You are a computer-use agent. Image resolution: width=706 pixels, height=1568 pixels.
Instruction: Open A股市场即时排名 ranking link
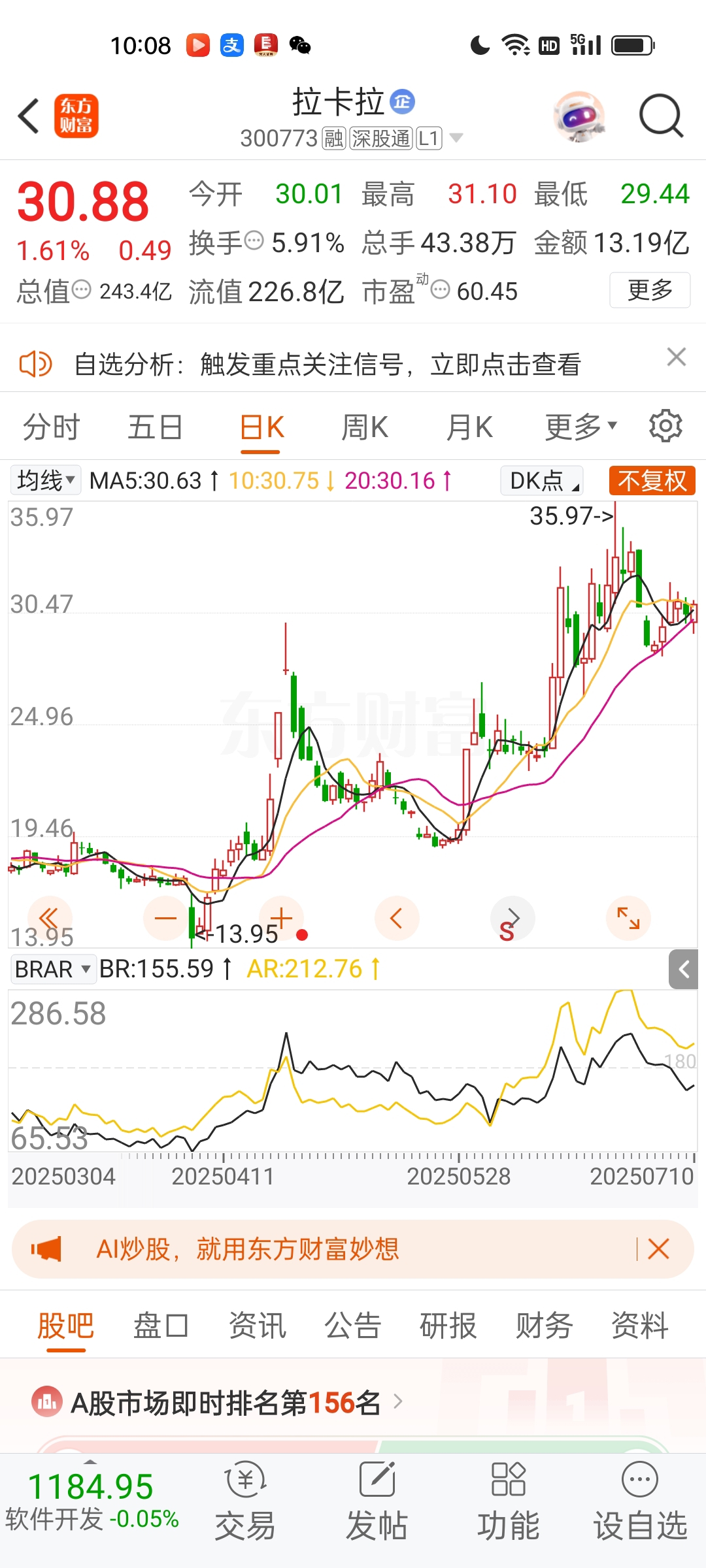(226, 1403)
